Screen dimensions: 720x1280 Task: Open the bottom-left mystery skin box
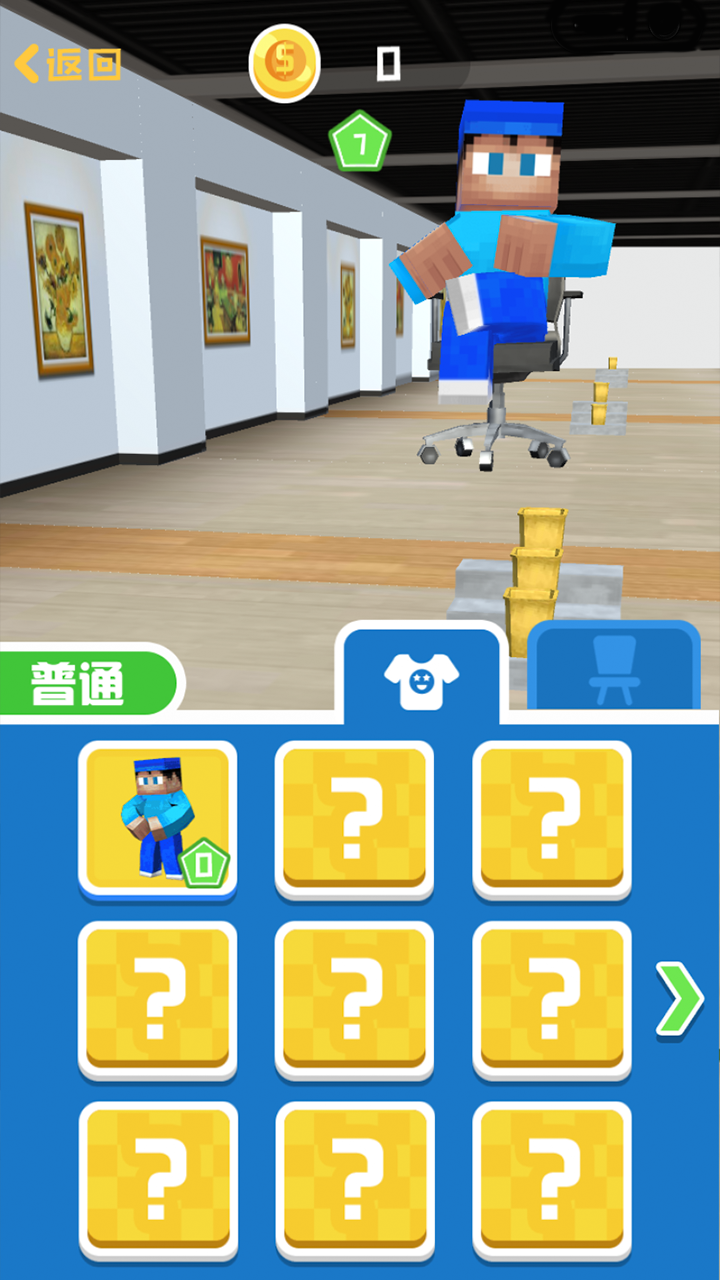tap(158, 1180)
